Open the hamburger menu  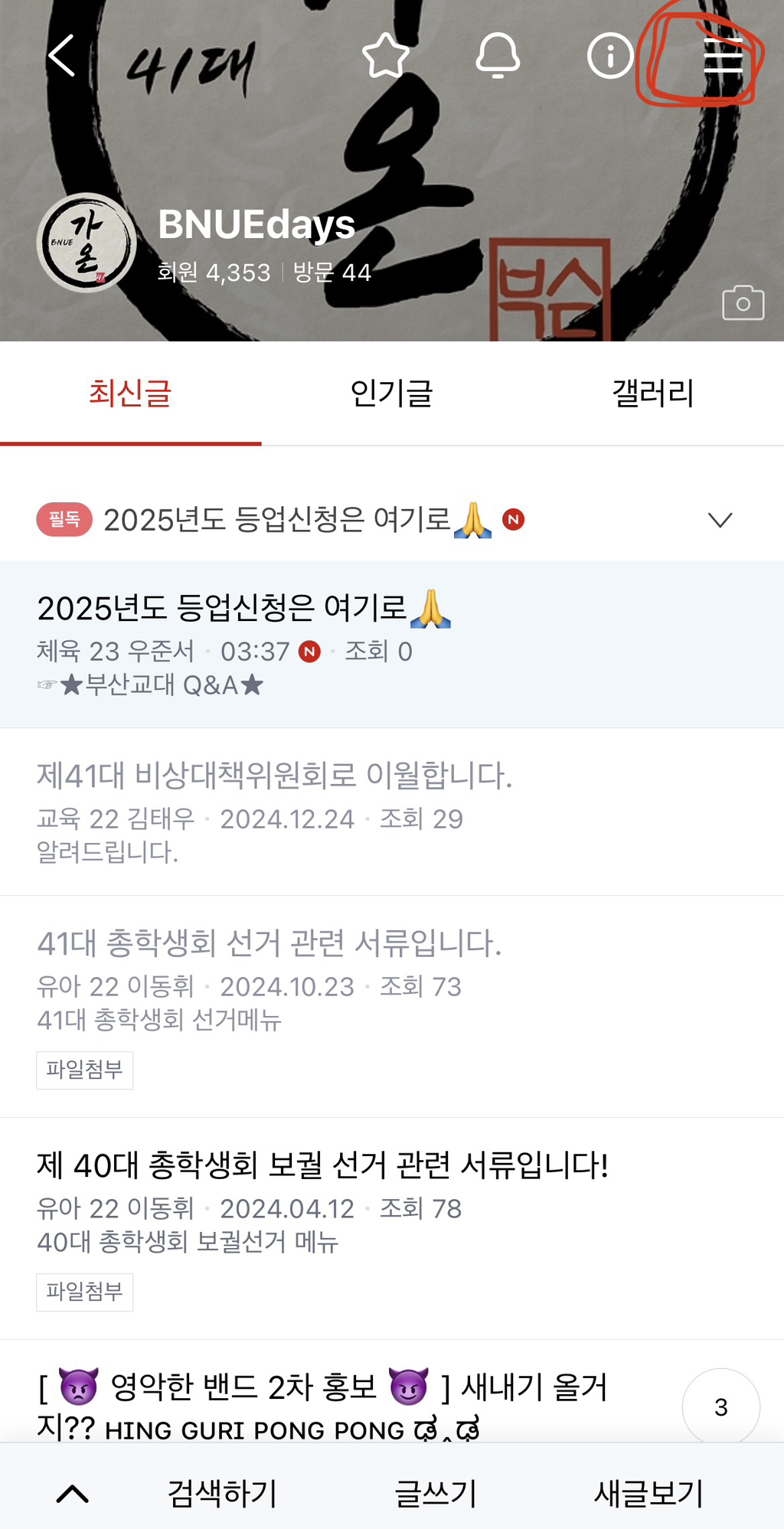point(723,55)
